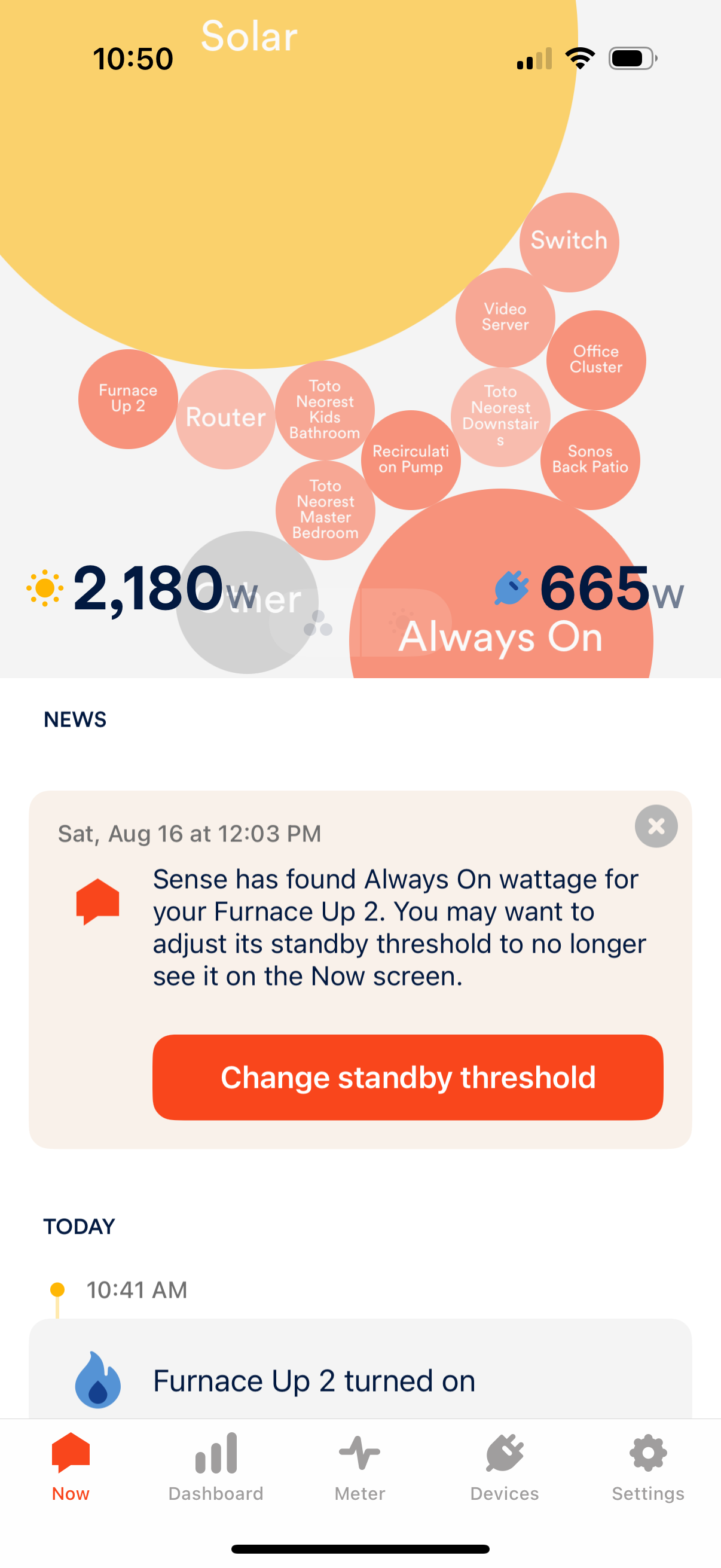This screenshot has height=1568, width=721.
Task: Tap Change standby threshold button
Action: coord(408,1077)
